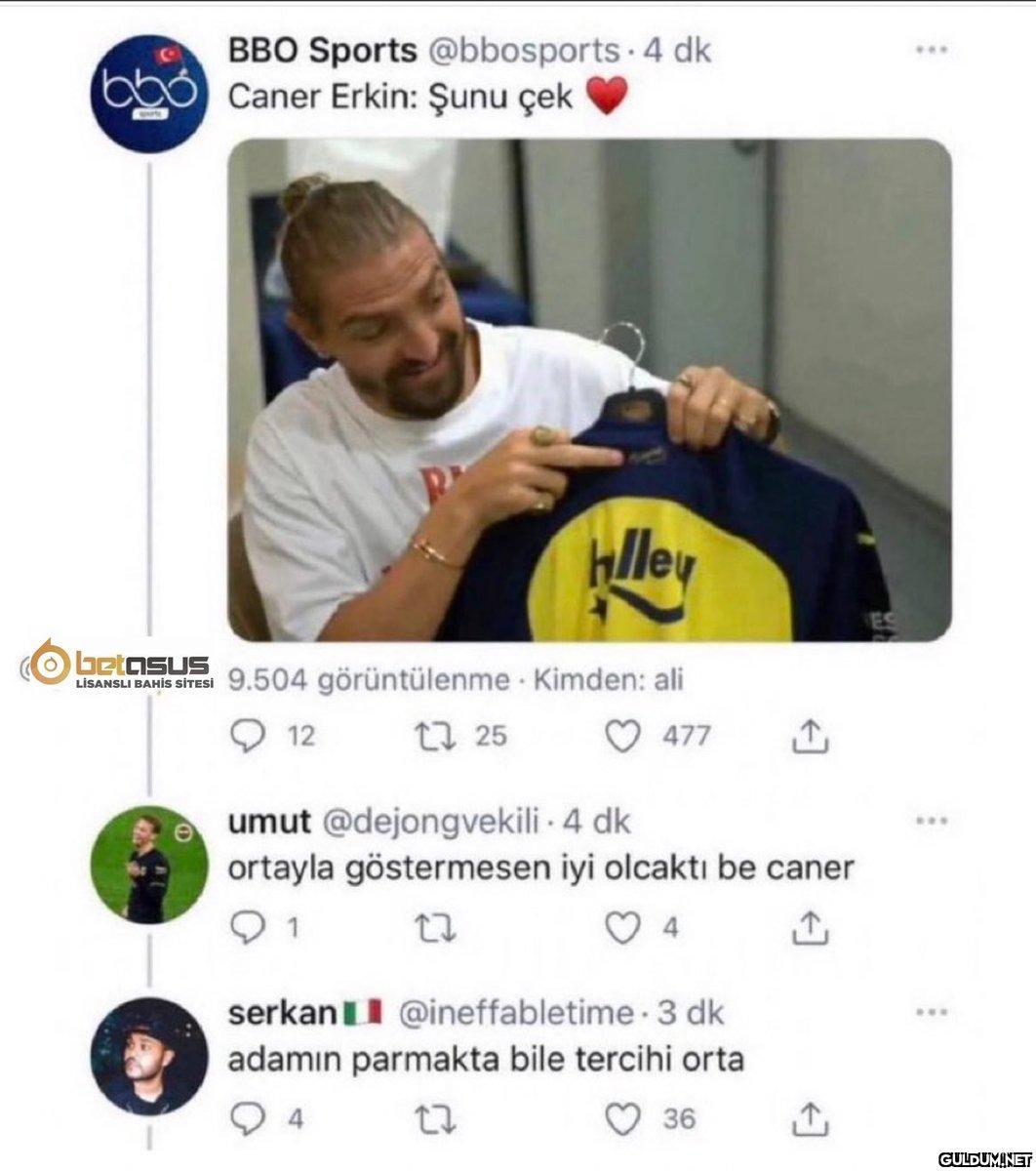Open umut's profile avatar

(x=148, y=865)
